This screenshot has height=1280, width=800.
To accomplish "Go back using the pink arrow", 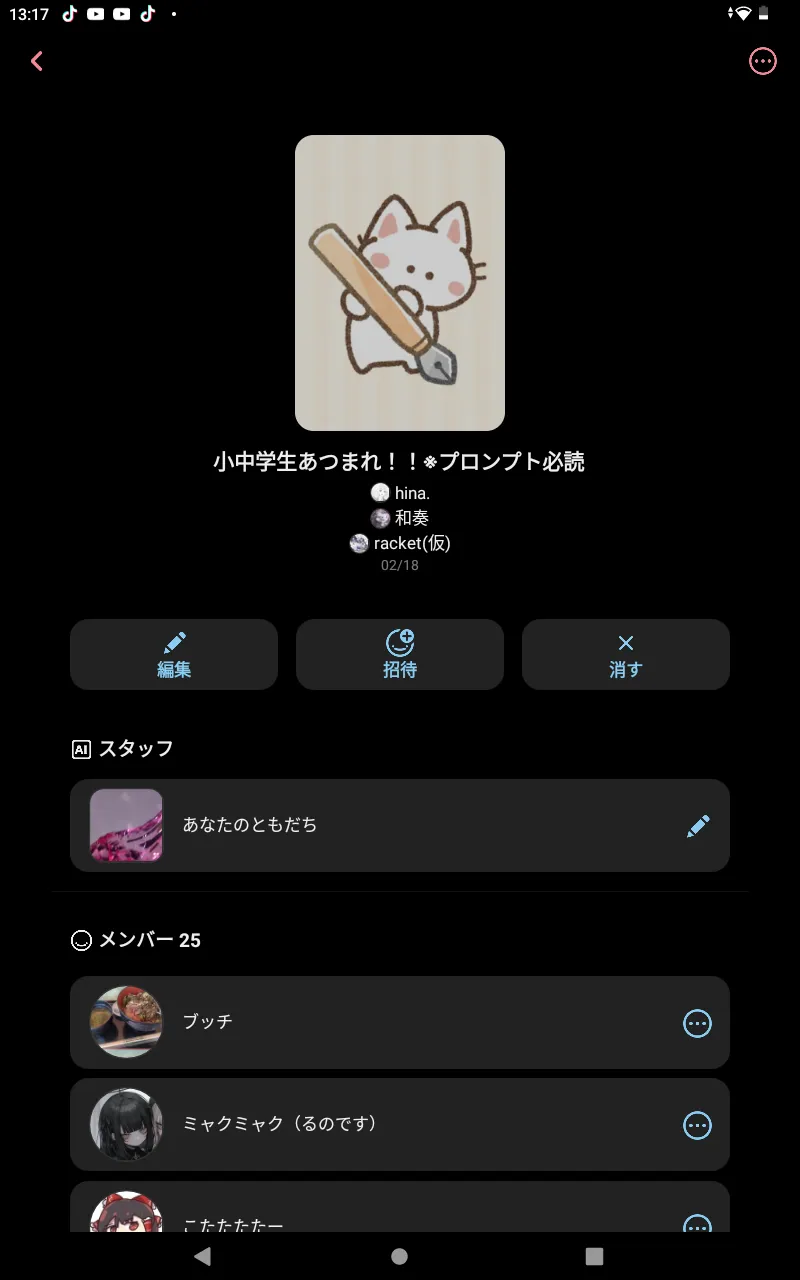I will (x=37, y=61).
